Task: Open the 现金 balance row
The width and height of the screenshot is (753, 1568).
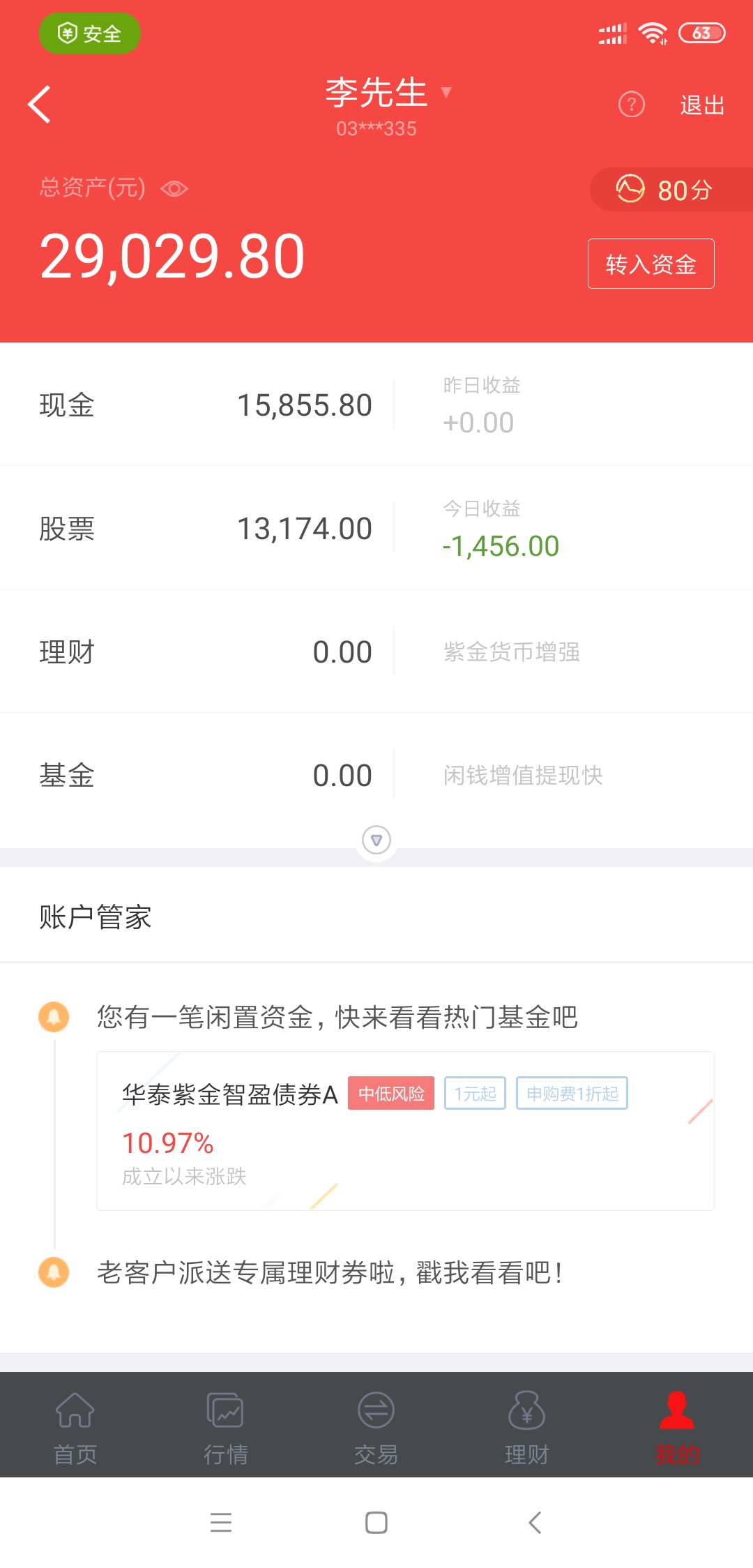Action: click(x=376, y=405)
